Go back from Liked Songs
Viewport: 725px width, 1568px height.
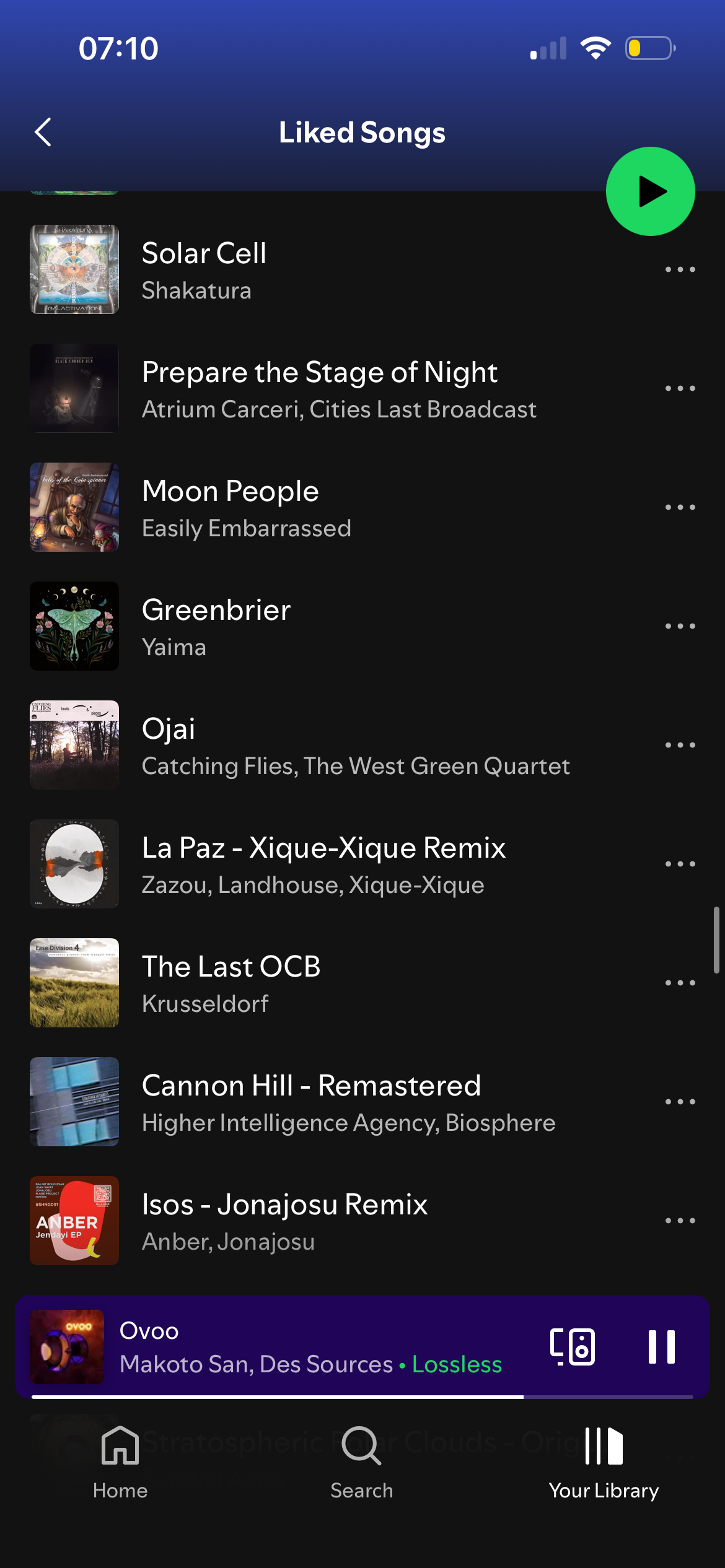coord(43,132)
